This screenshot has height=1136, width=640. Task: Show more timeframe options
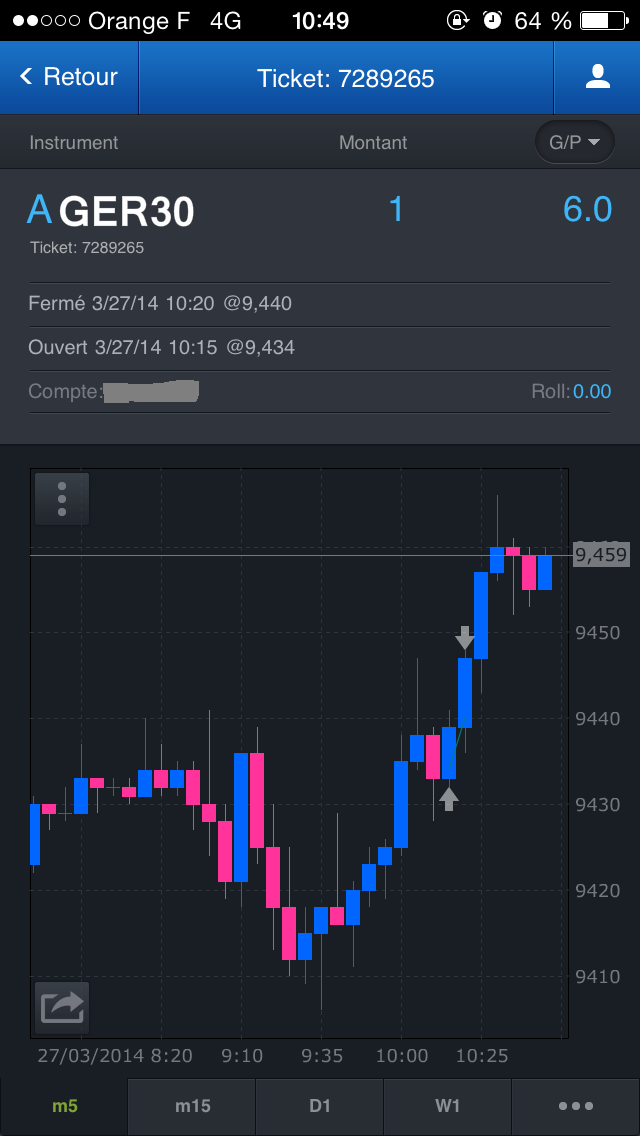pos(576,1106)
